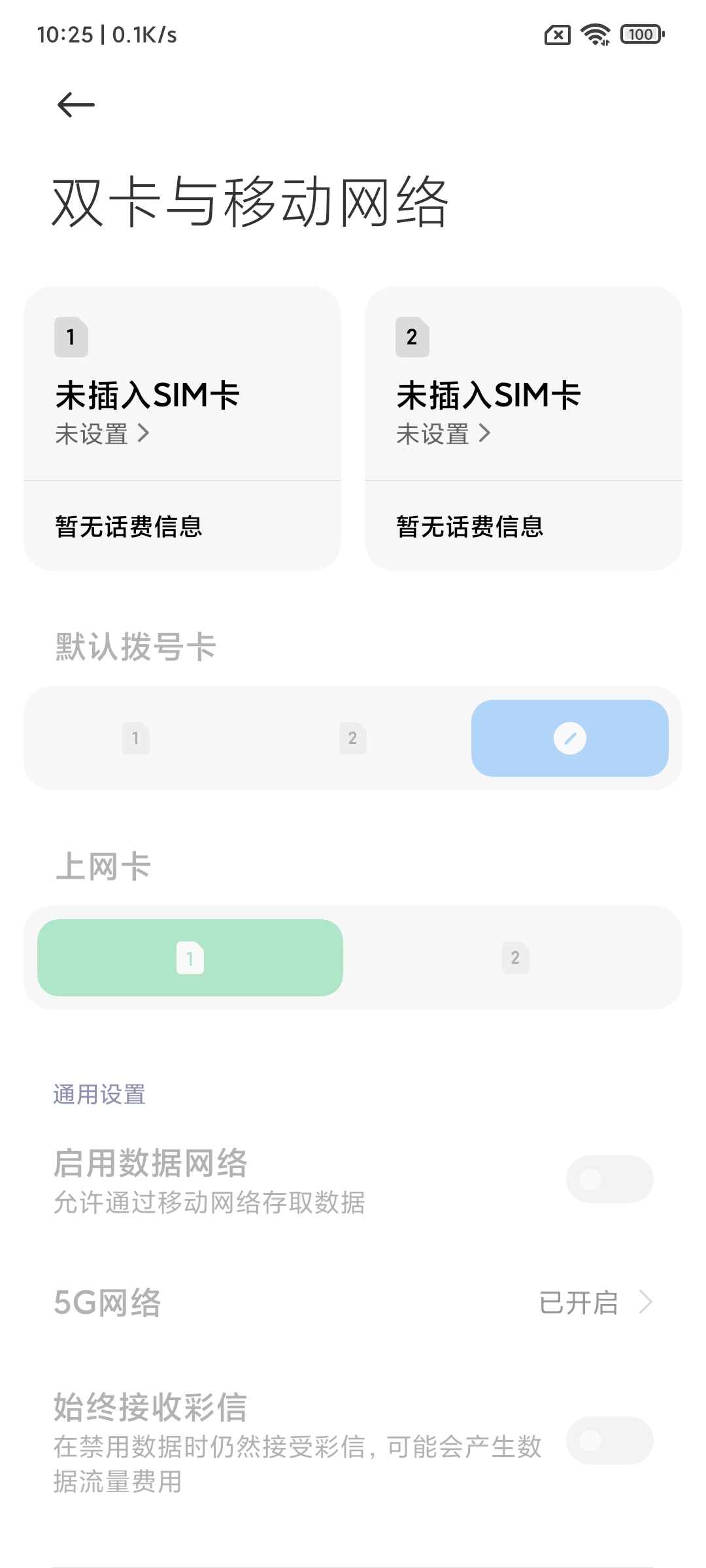
Task: Choose the no-default dialing option
Action: [570, 738]
